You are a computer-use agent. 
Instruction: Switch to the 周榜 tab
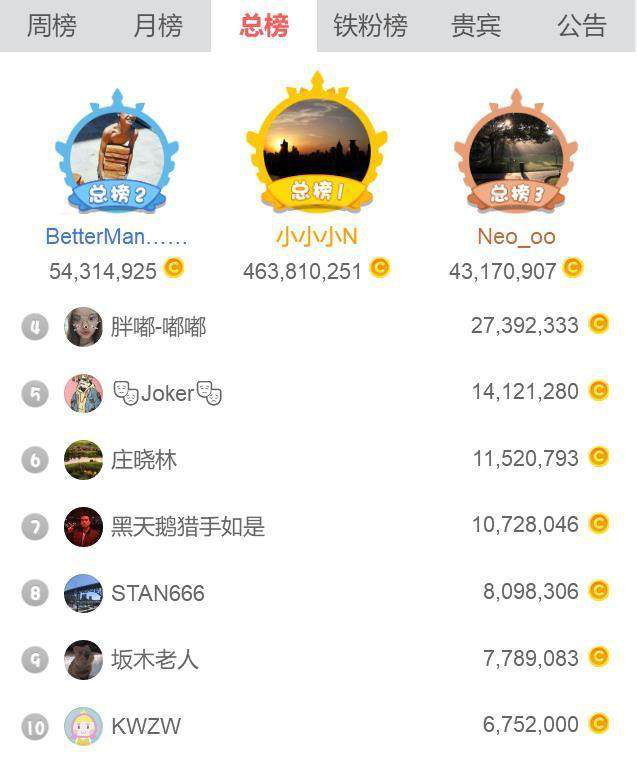click(x=51, y=25)
